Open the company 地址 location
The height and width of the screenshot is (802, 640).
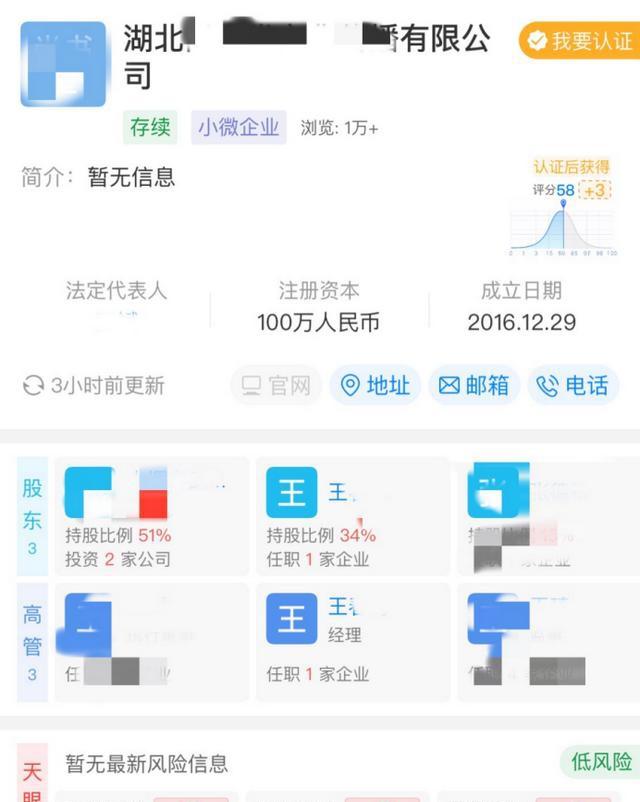point(375,385)
